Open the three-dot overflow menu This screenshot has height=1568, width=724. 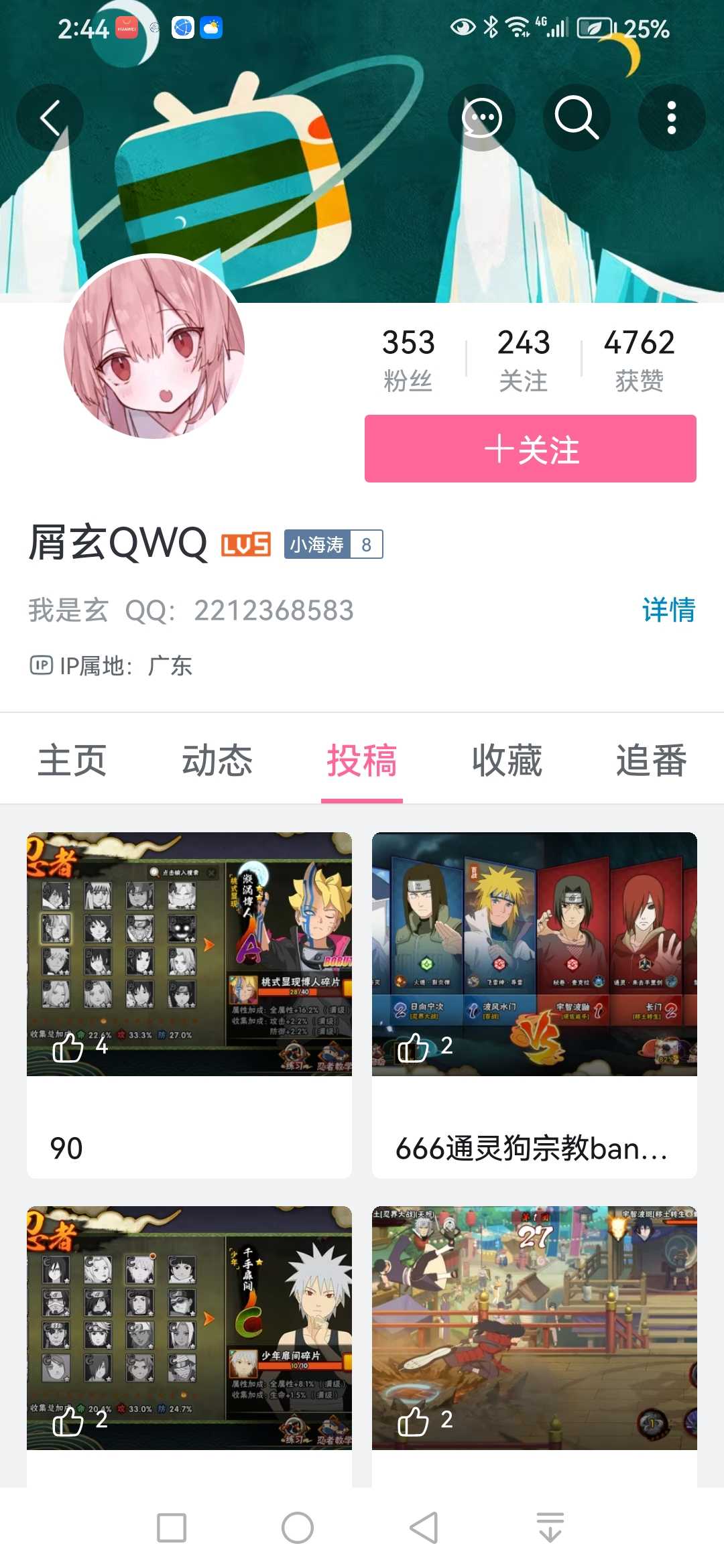pos(671,118)
